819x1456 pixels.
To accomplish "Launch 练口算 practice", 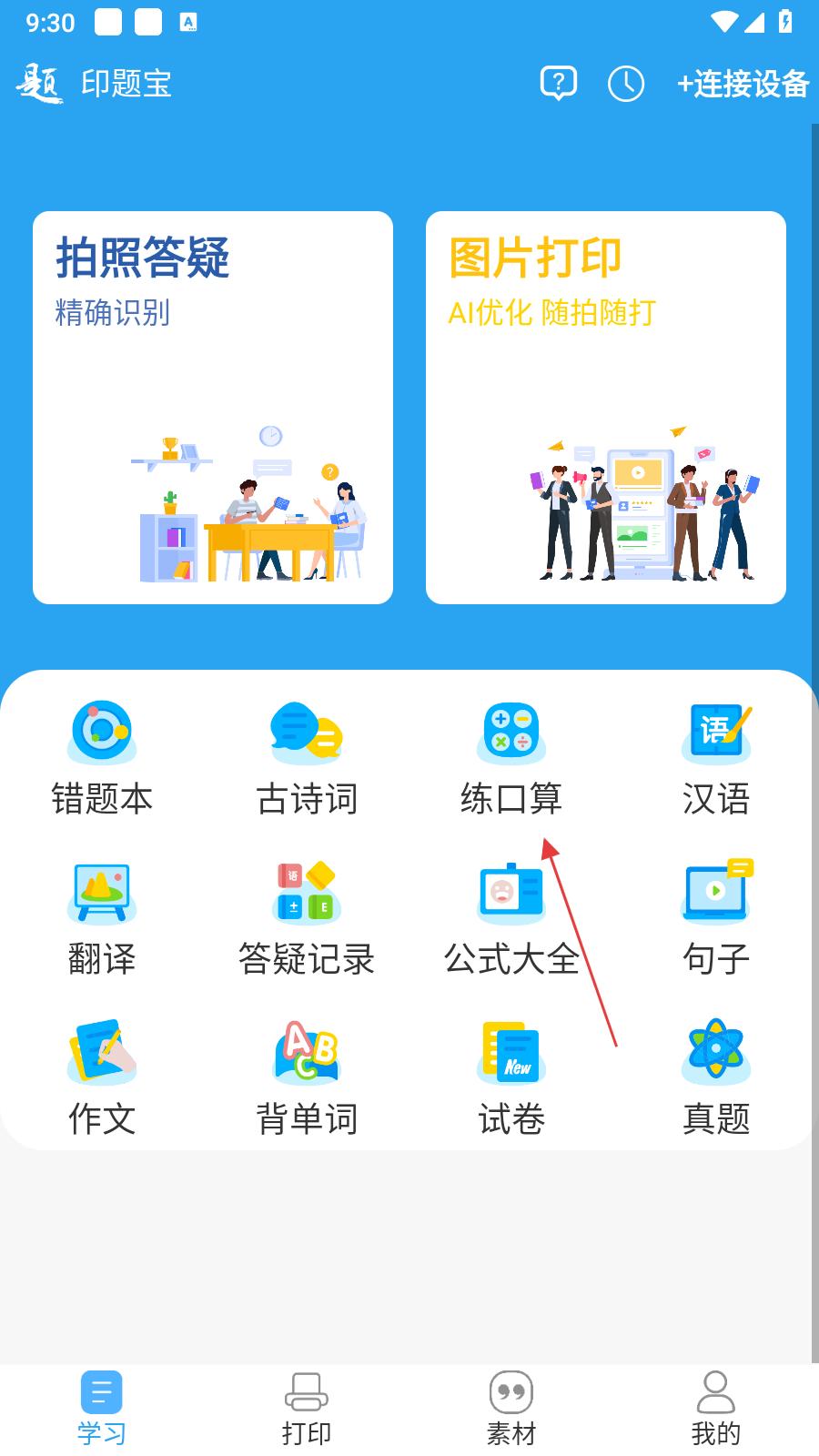I will point(511,757).
